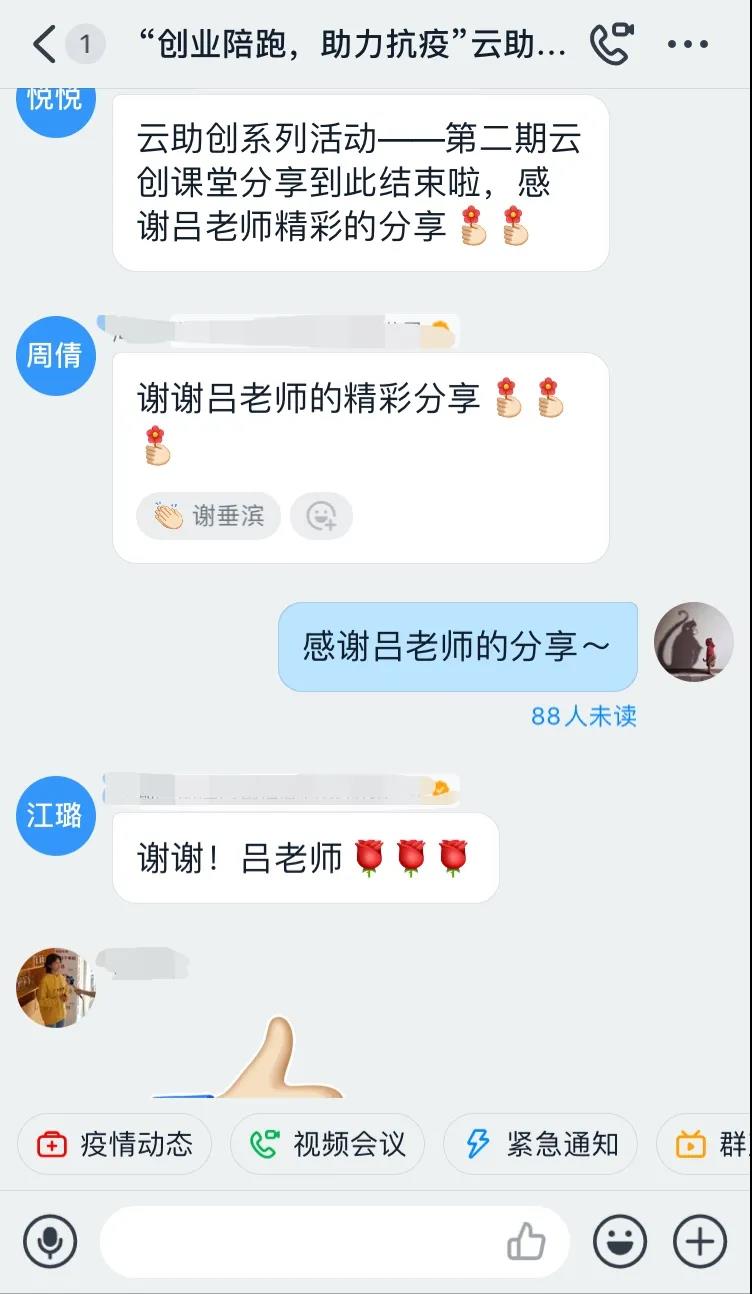Start a voice or video call

[611, 45]
